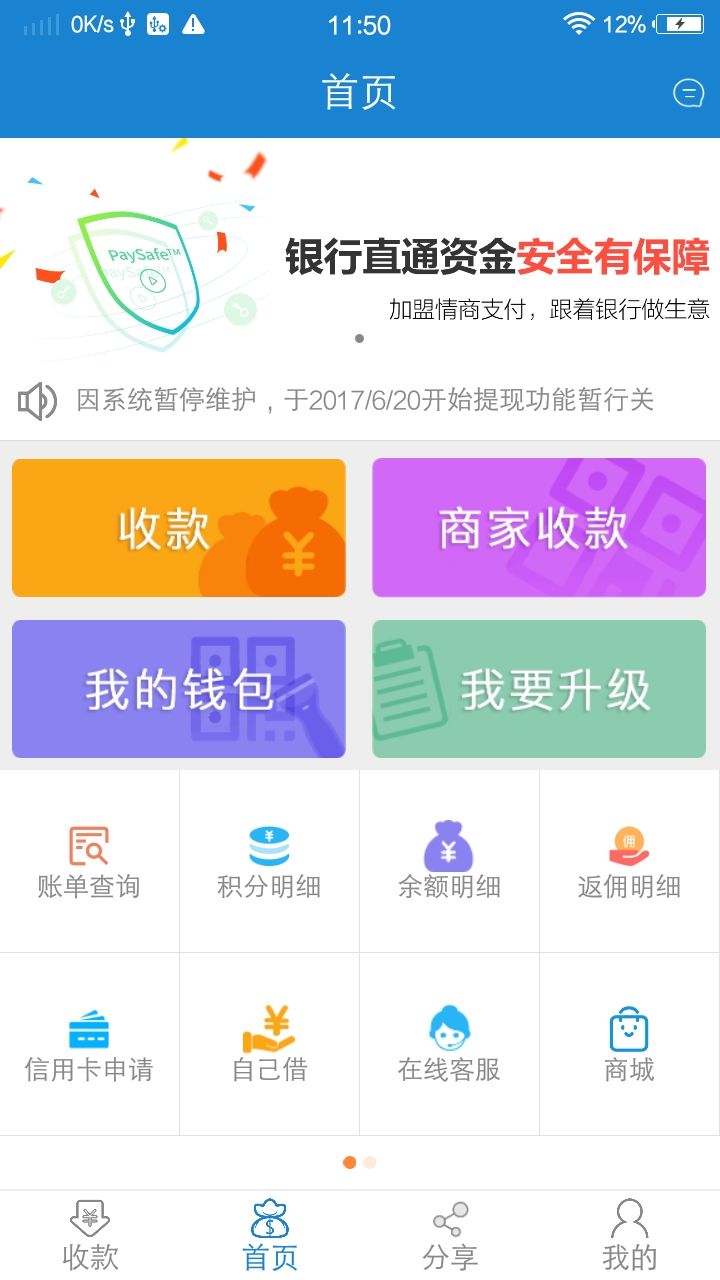Open 我的钱包 wallet

tap(179, 689)
